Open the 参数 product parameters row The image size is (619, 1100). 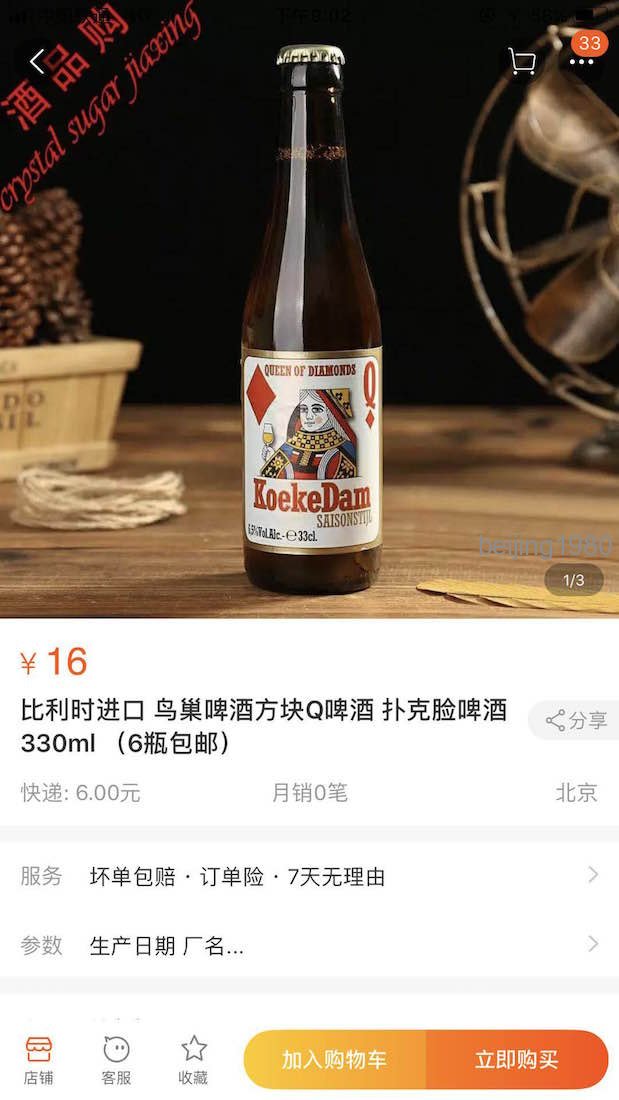(310, 945)
